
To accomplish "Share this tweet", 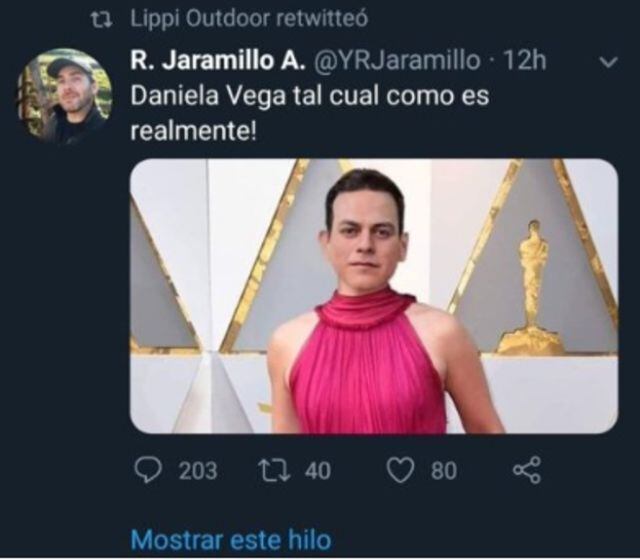I will [x=526, y=470].
